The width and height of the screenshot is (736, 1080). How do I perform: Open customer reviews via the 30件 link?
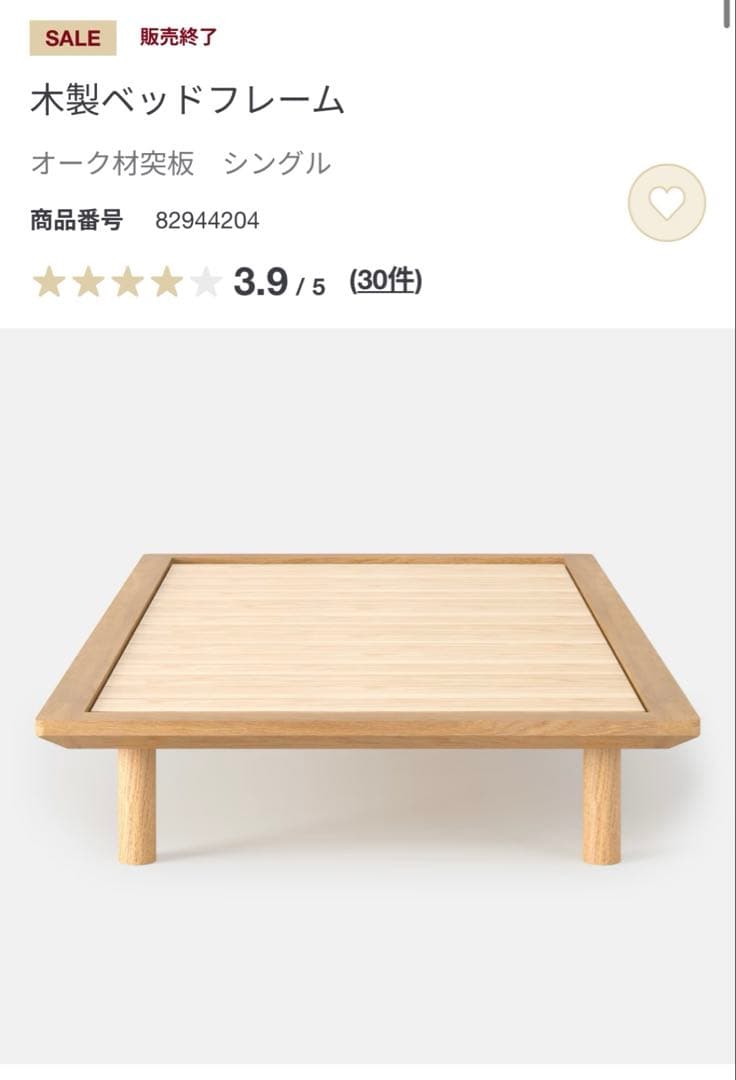point(385,281)
